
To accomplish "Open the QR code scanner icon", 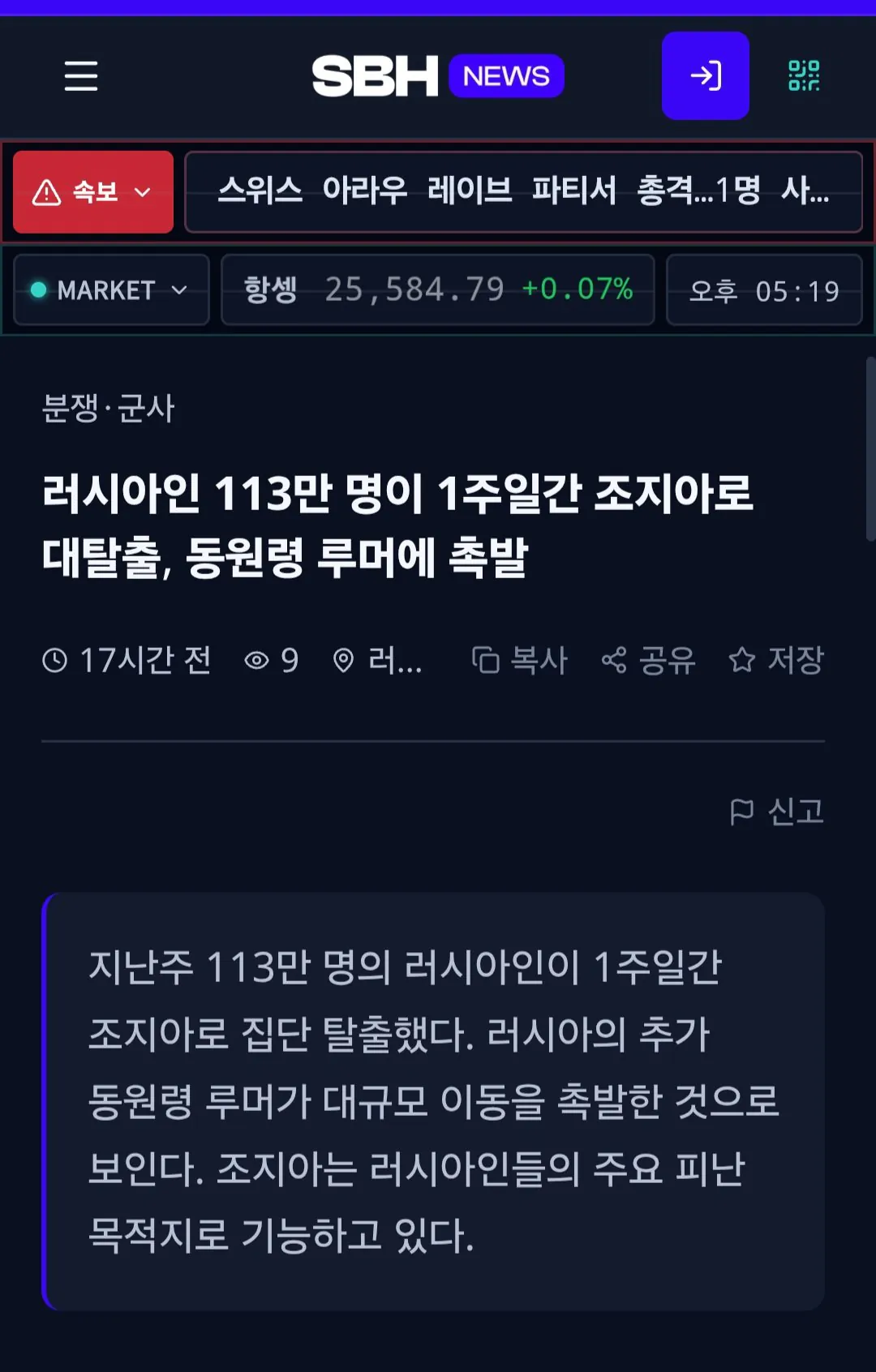I will tap(804, 75).
